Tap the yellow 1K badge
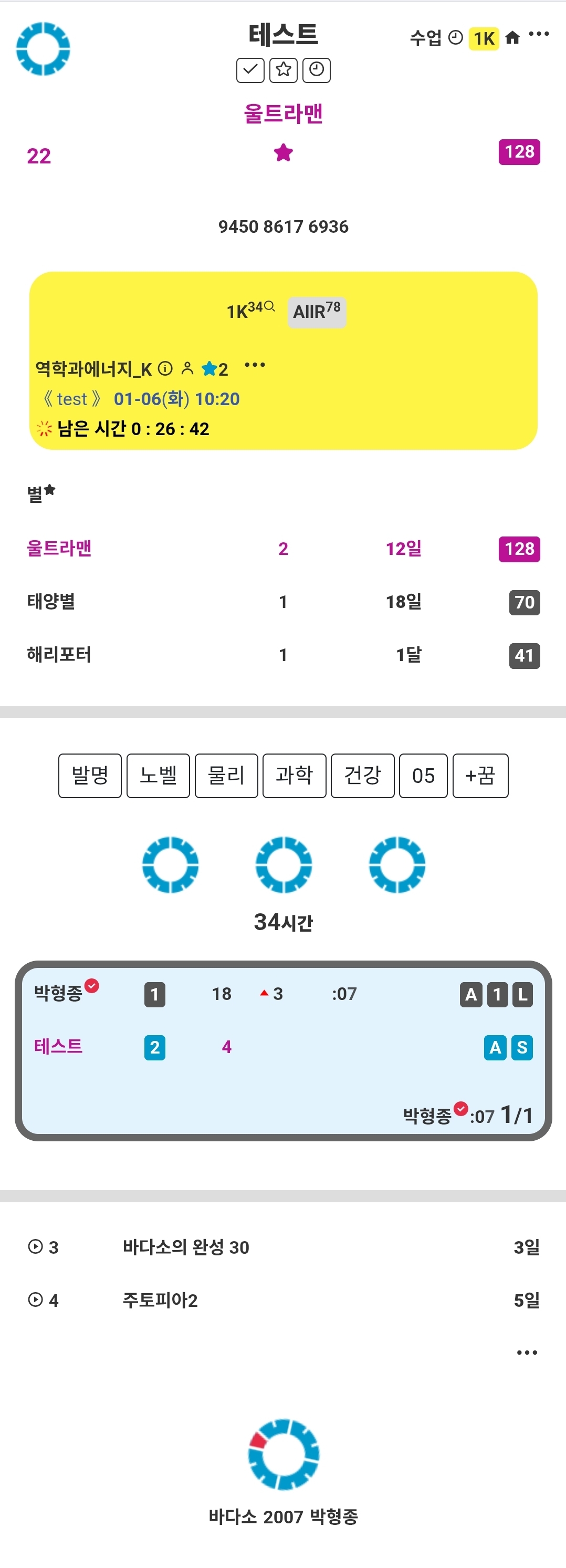Viewport: 566px width, 1568px height. tap(484, 38)
